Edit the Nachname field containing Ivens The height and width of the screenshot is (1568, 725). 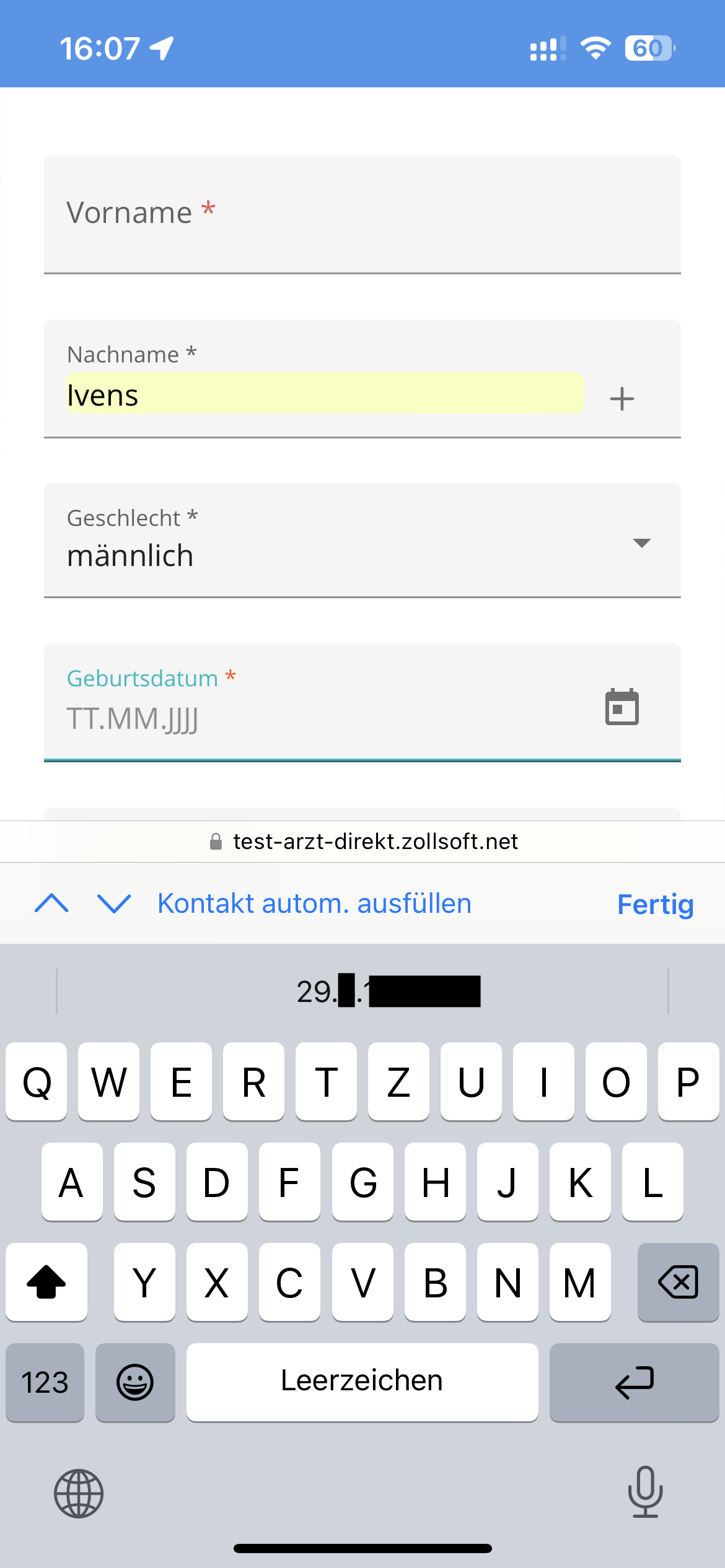pyautogui.click(x=325, y=394)
